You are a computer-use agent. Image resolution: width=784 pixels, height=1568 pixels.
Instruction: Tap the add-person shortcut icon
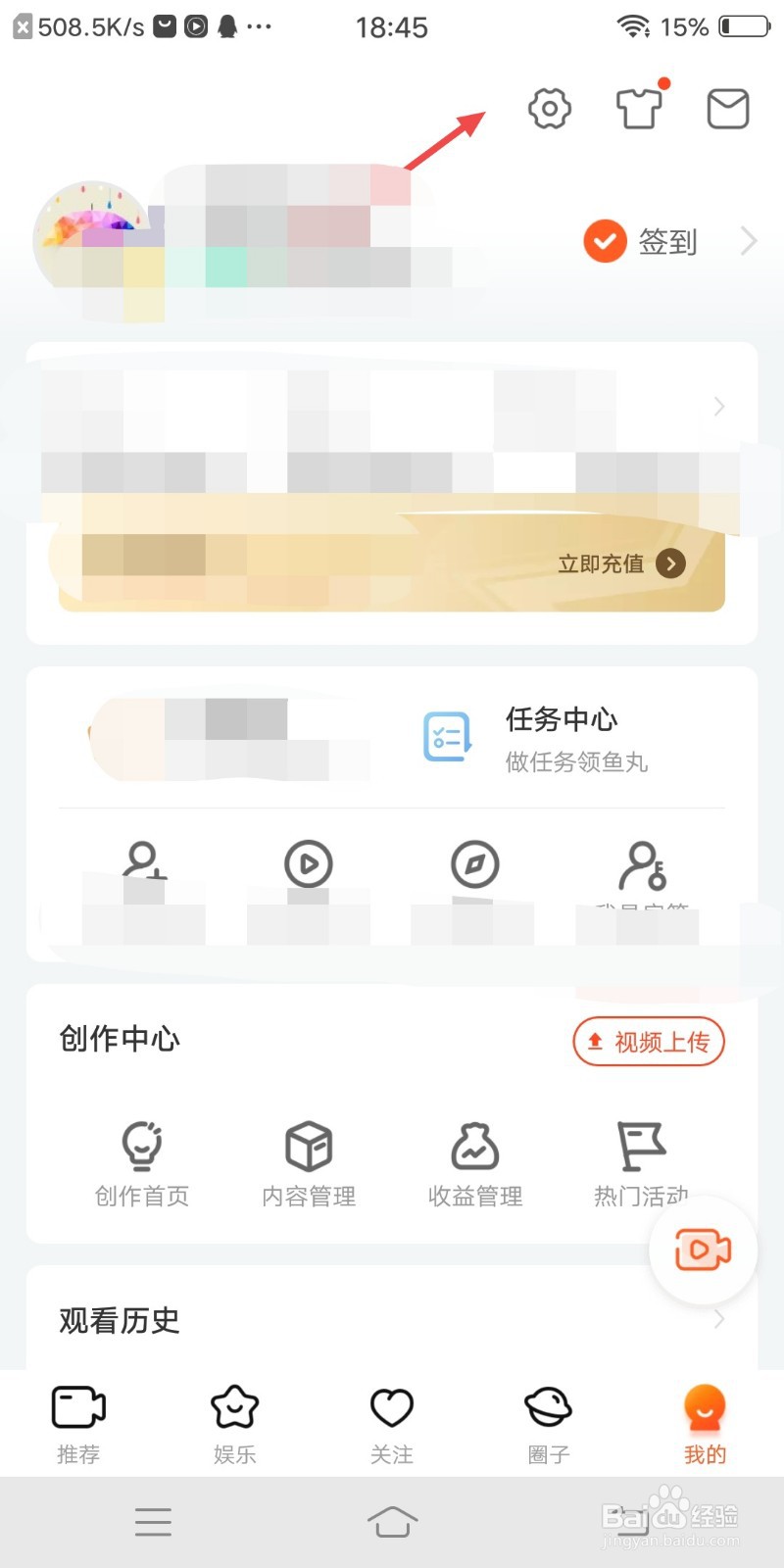tap(142, 865)
